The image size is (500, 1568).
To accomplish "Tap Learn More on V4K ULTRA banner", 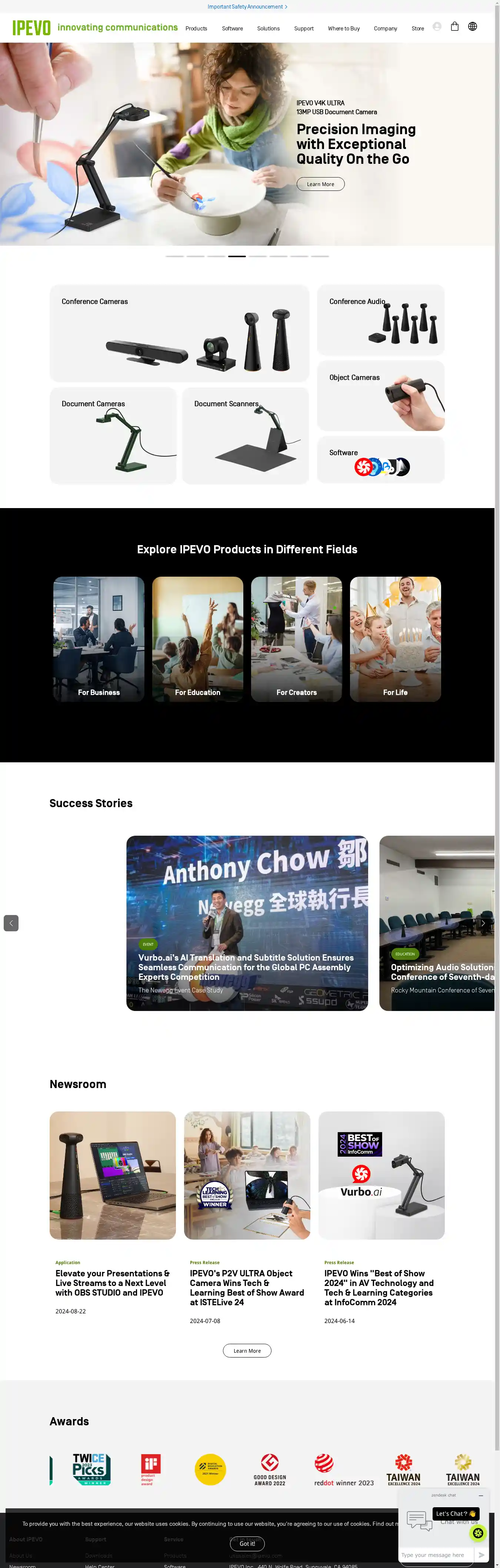I will click(x=320, y=184).
